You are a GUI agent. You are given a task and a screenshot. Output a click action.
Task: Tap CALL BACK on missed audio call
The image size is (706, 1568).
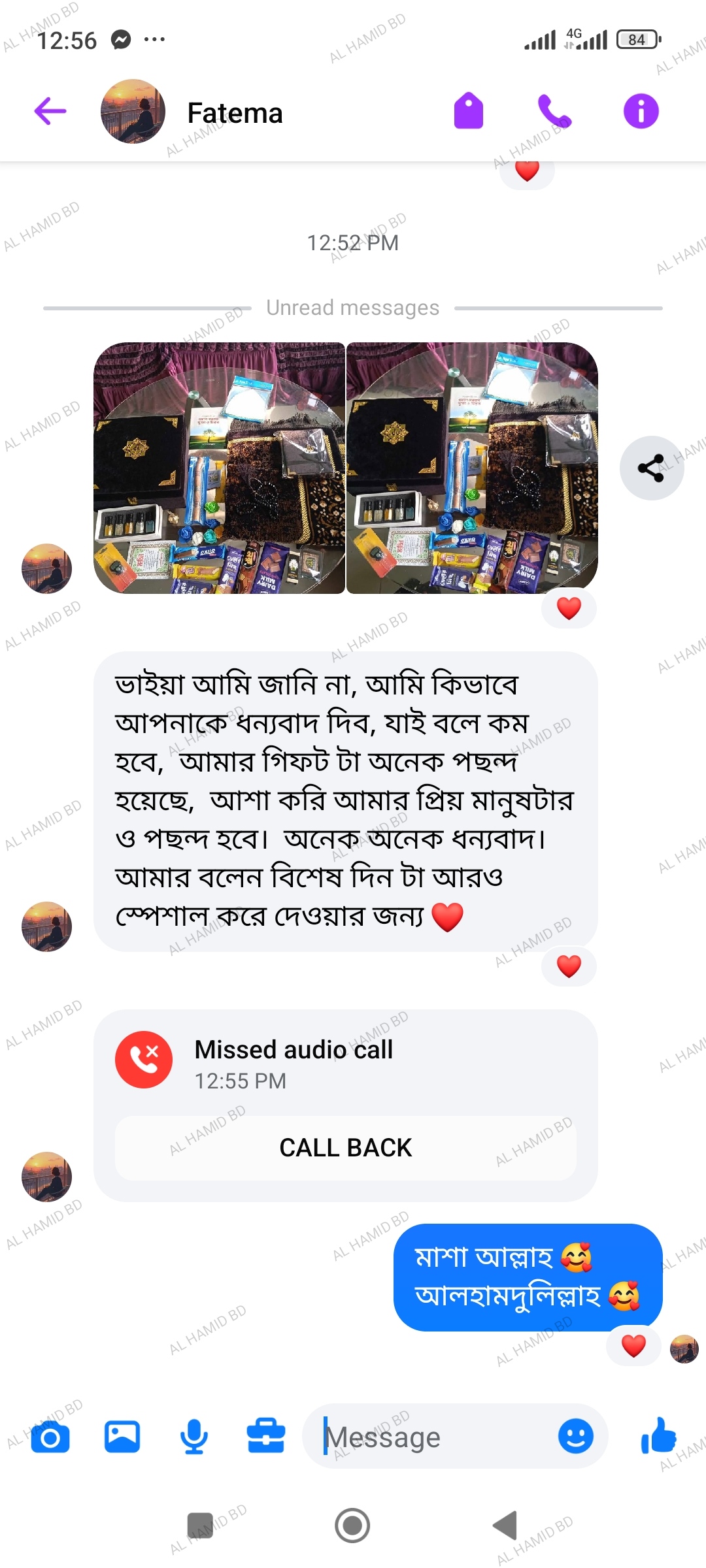point(345,1148)
